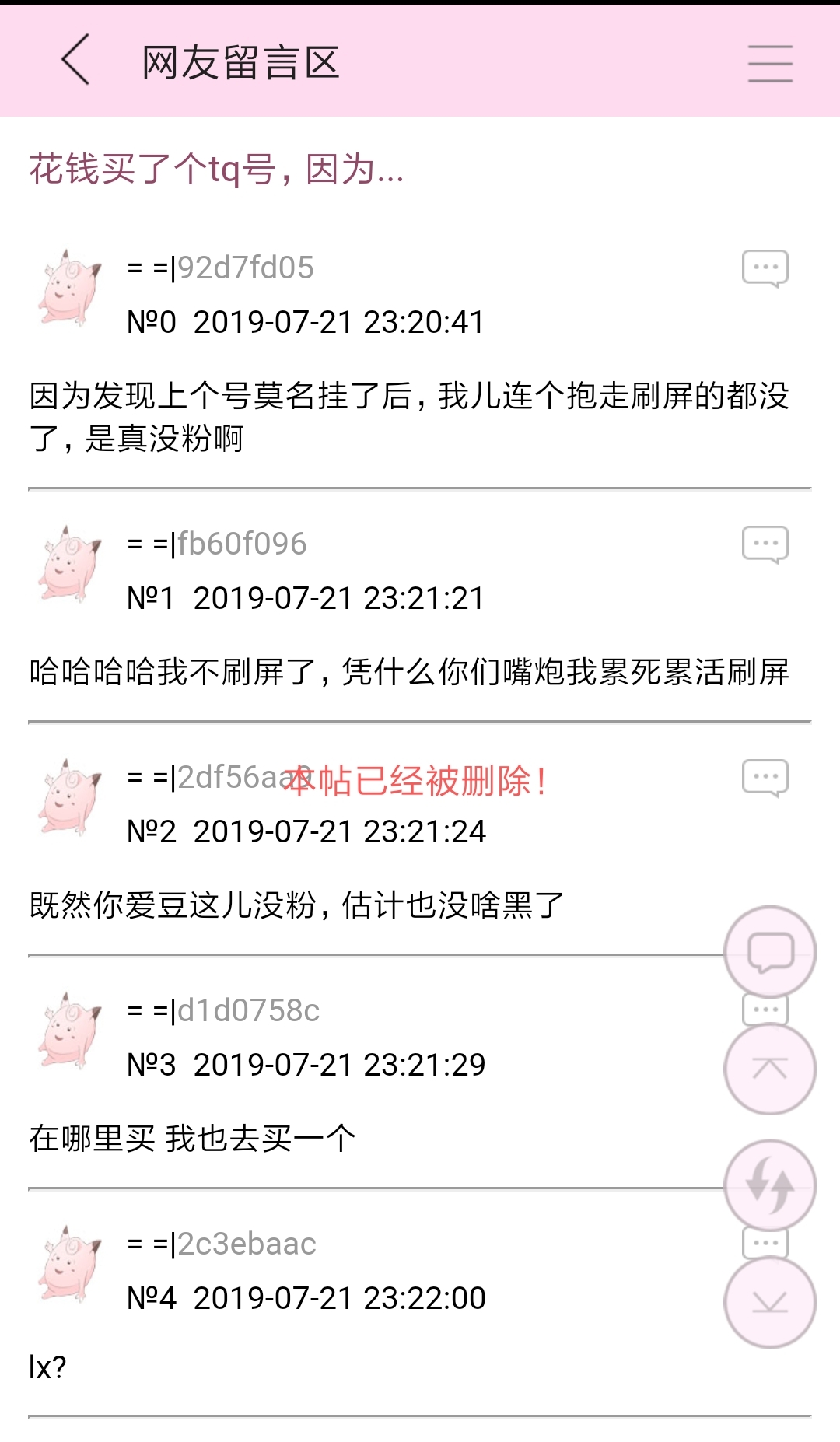Screen dimensions: 840x1442
Task: Jump to the top of the thread
Action: [770, 1069]
